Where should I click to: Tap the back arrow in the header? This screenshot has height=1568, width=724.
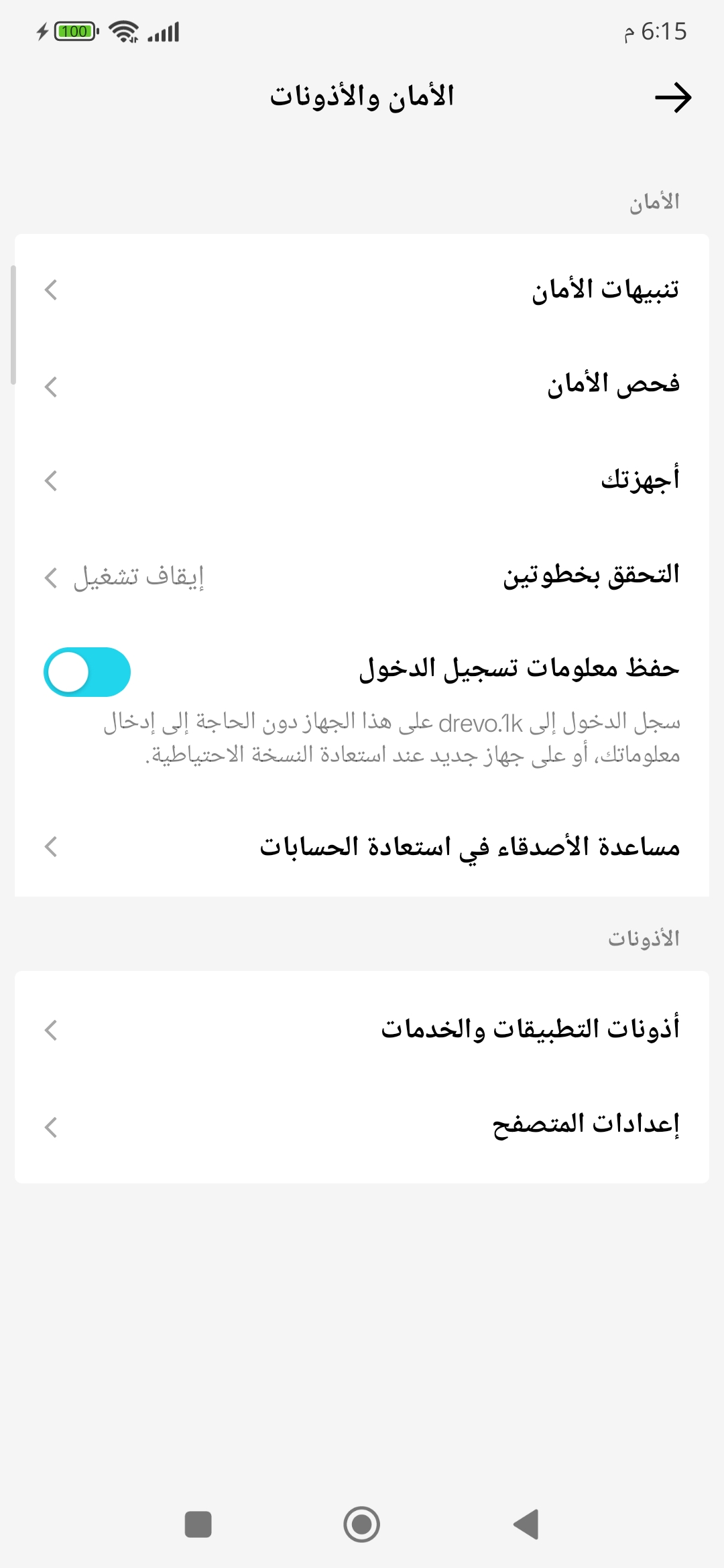pyautogui.click(x=673, y=98)
